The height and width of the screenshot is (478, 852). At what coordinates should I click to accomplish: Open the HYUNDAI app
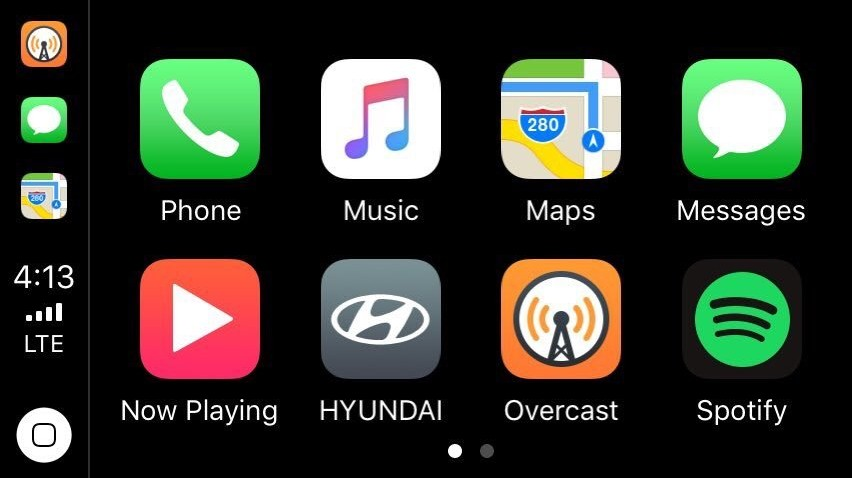coord(380,319)
